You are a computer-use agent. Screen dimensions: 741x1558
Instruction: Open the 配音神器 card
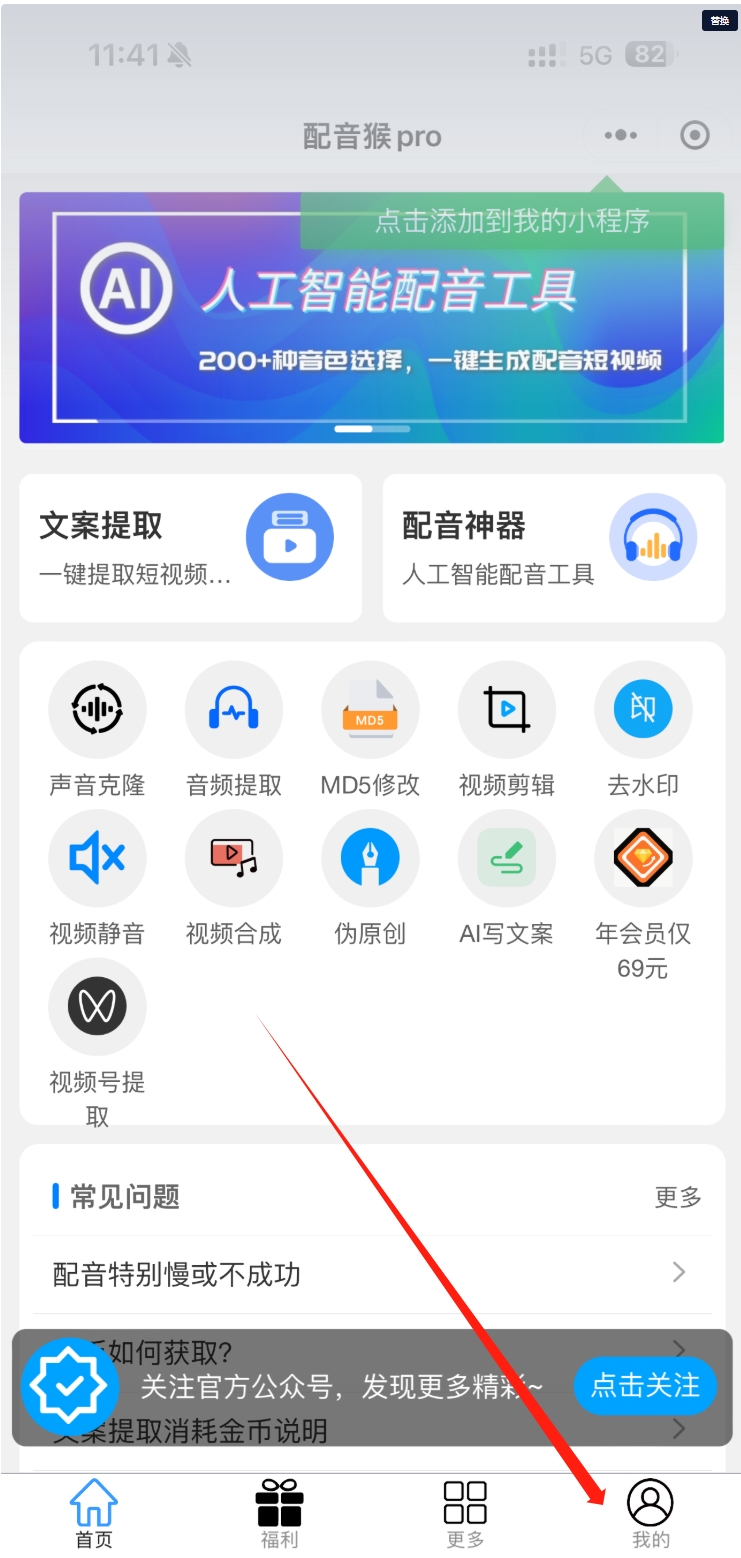pos(553,547)
